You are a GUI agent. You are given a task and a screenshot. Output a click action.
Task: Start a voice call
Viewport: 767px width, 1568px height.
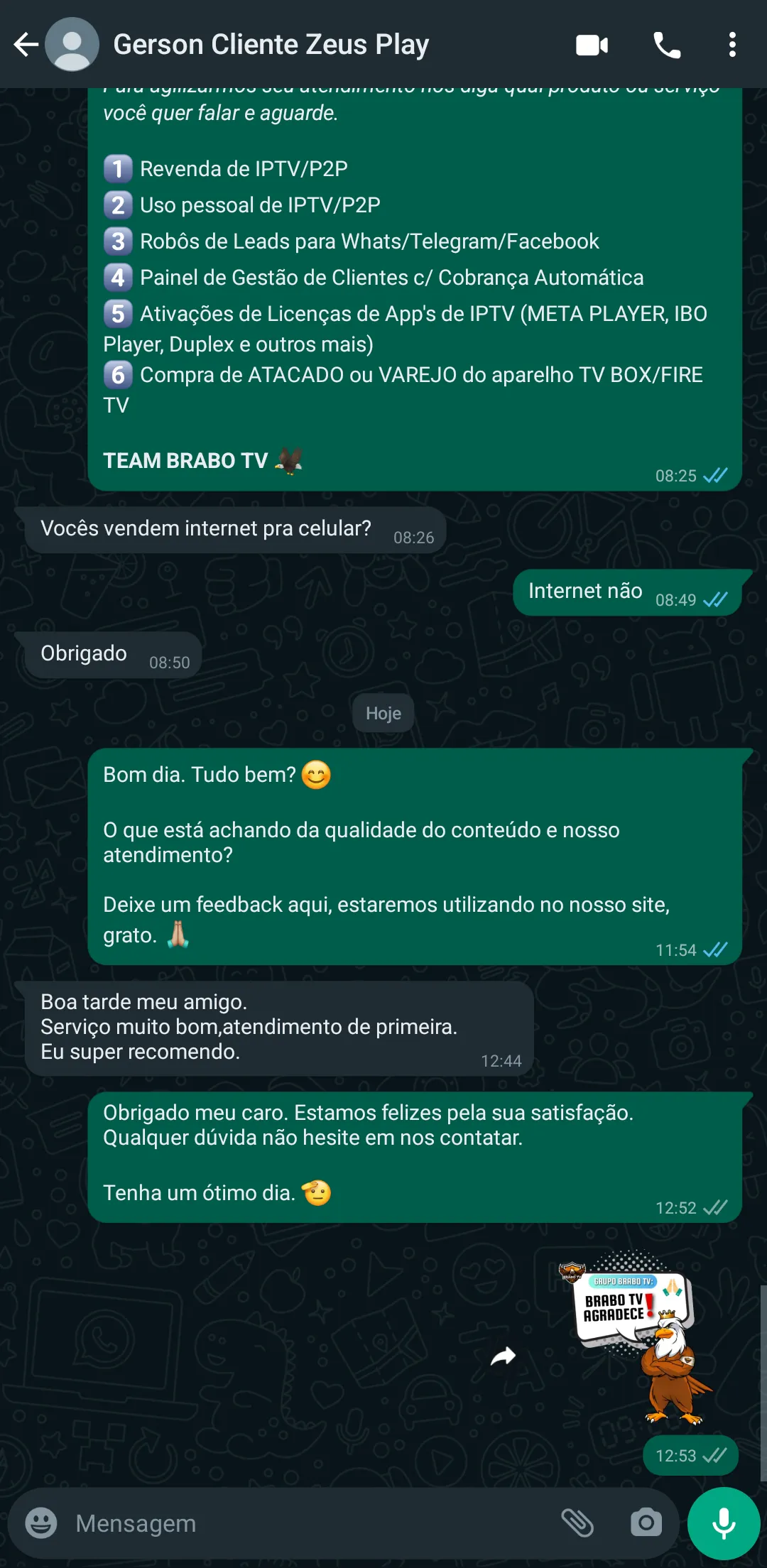coord(665,44)
